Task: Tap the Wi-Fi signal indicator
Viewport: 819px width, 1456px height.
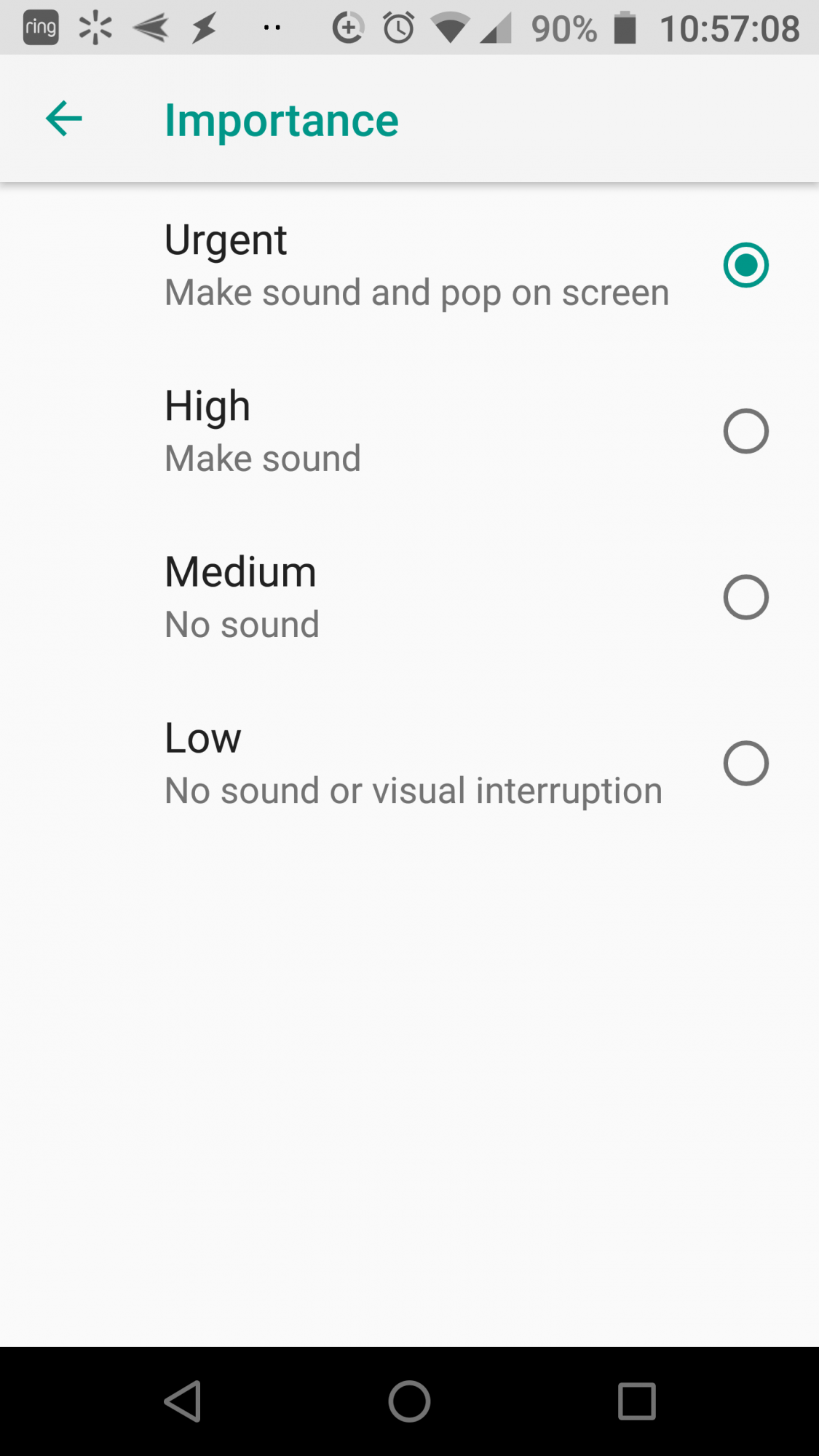Action: click(451, 27)
